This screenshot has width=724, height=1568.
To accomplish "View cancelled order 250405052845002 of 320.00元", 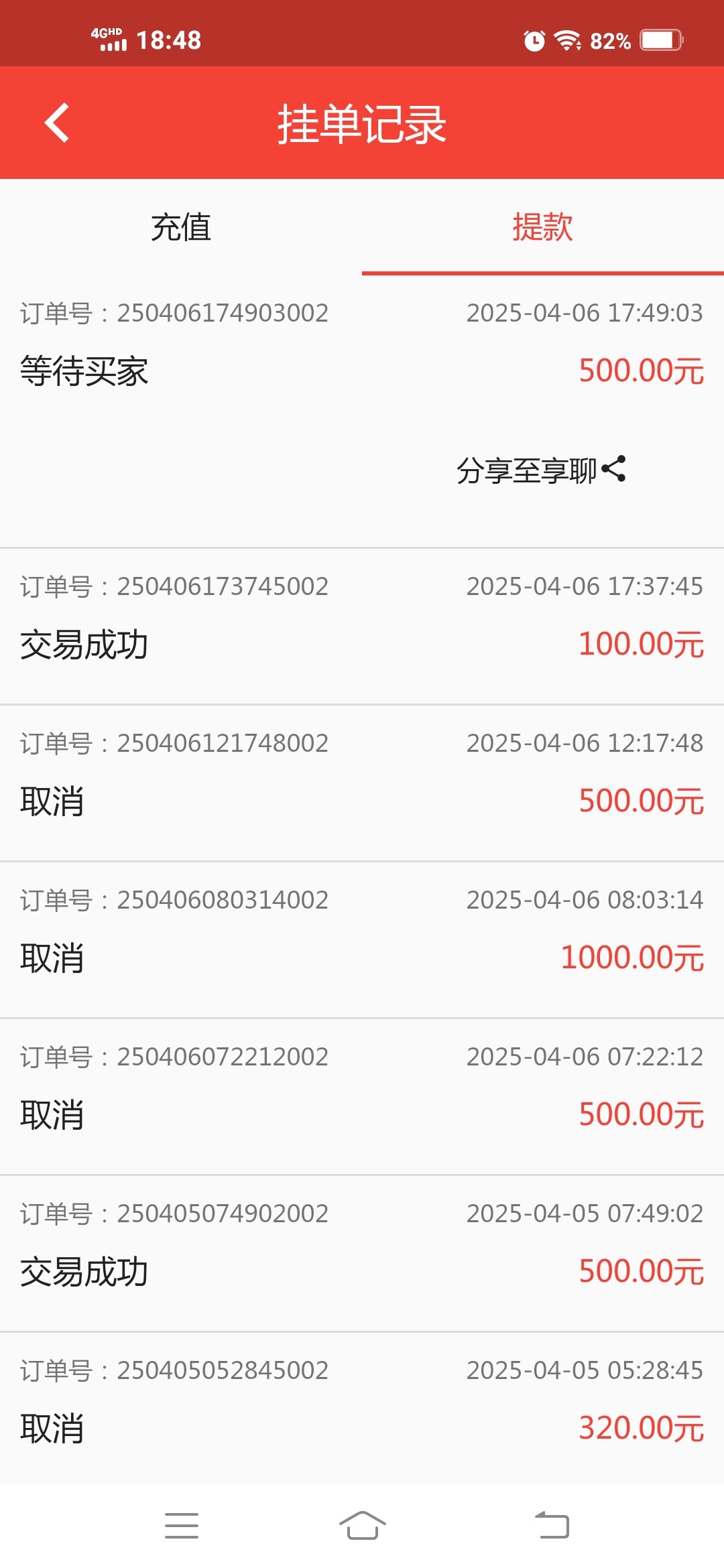I will click(362, 1407).
